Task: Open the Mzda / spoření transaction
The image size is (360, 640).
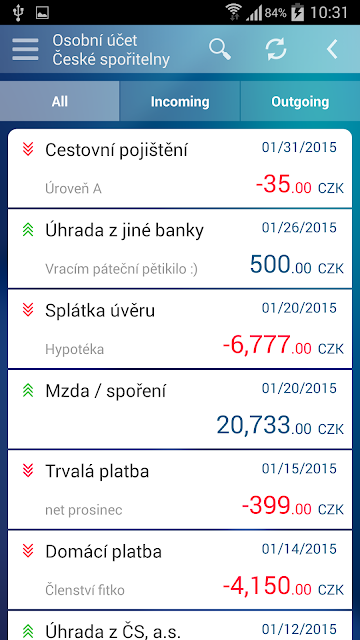Action: point(180,409)
